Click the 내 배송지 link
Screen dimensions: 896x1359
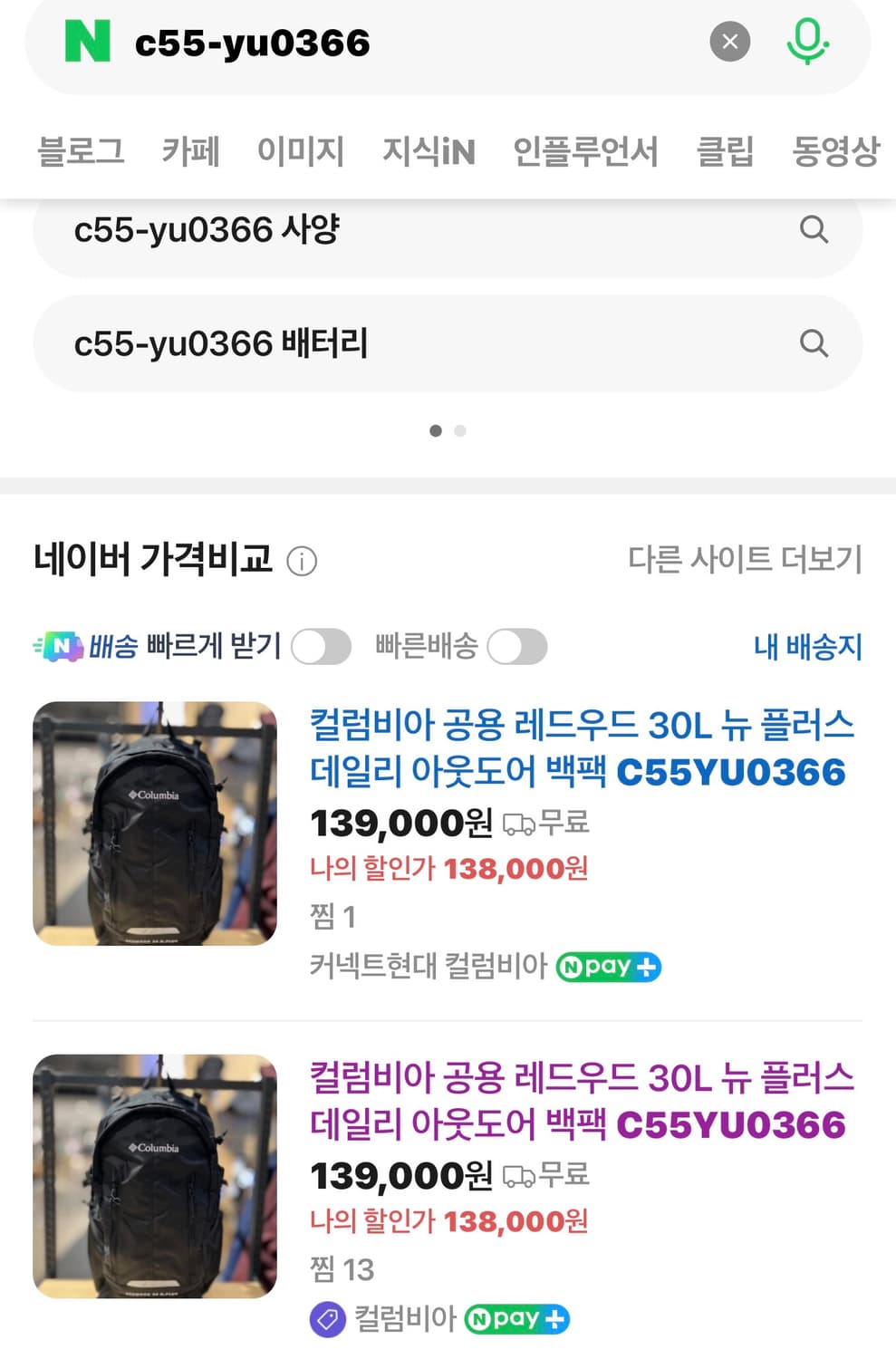point(807,647)
